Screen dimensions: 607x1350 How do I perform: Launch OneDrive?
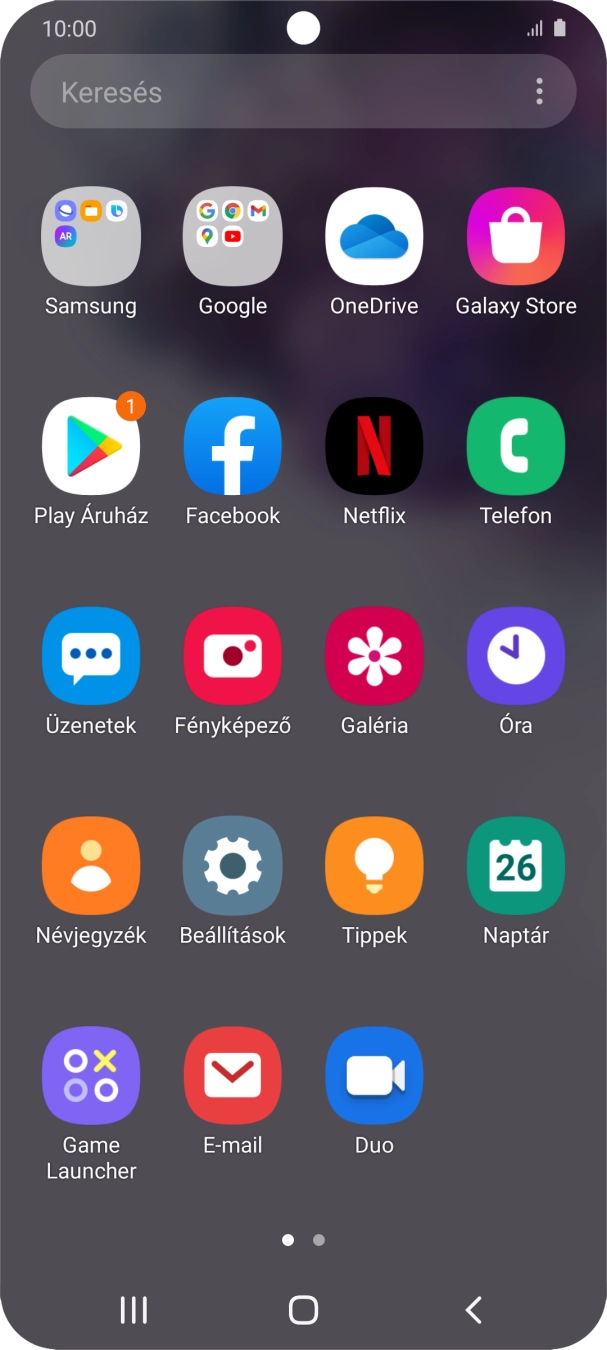click(374, 237)
